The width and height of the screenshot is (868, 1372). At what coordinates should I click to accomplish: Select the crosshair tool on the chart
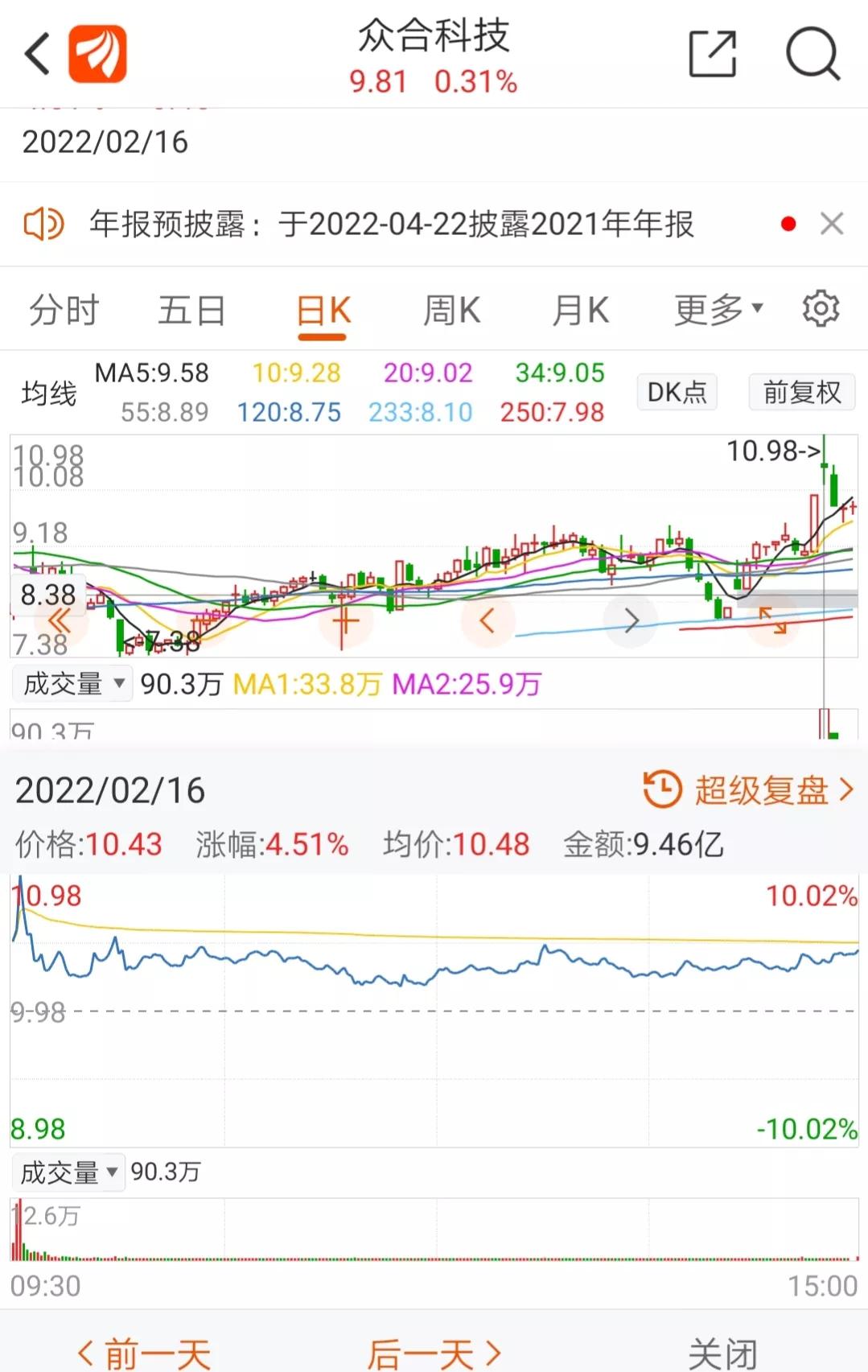coord(344,620)
